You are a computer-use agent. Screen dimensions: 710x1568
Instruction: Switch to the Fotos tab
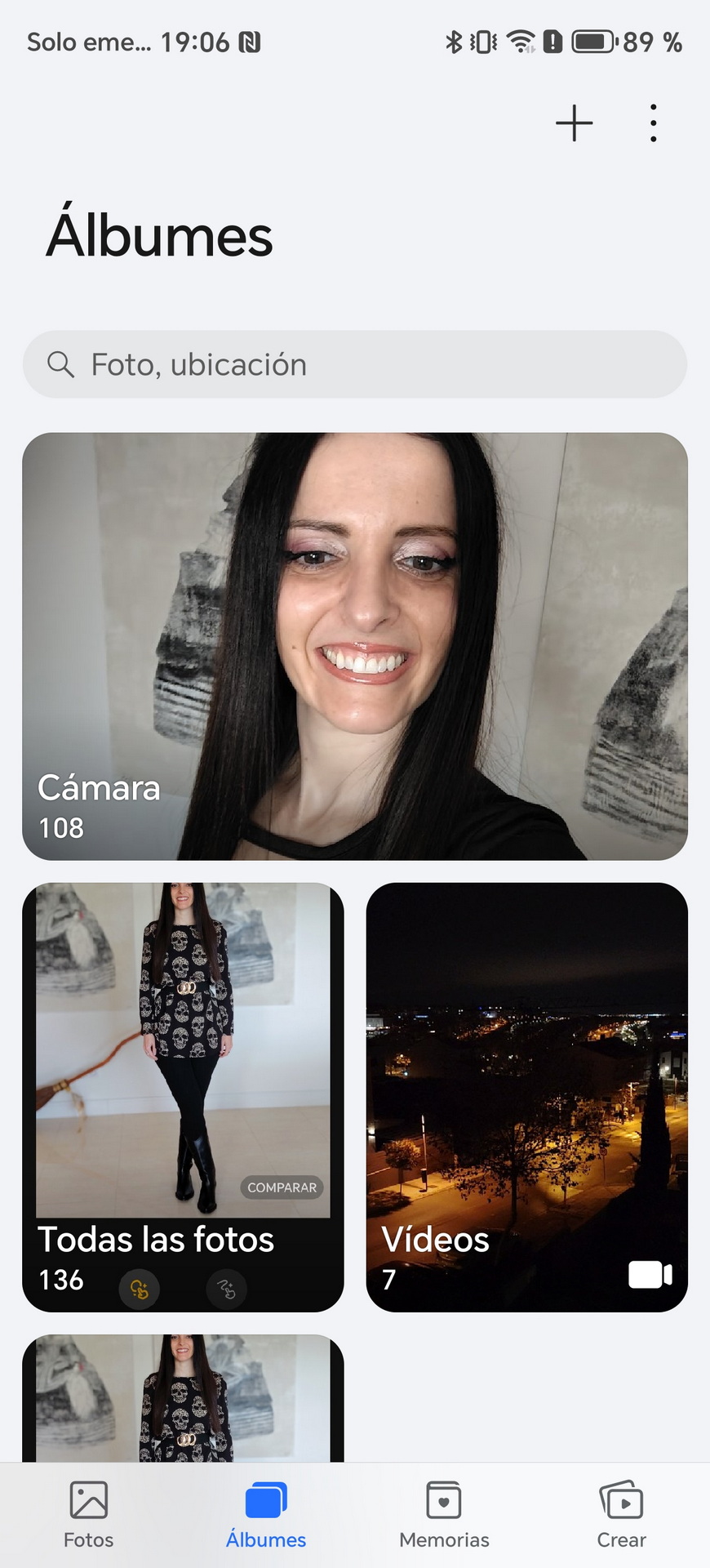point(89,1515)
